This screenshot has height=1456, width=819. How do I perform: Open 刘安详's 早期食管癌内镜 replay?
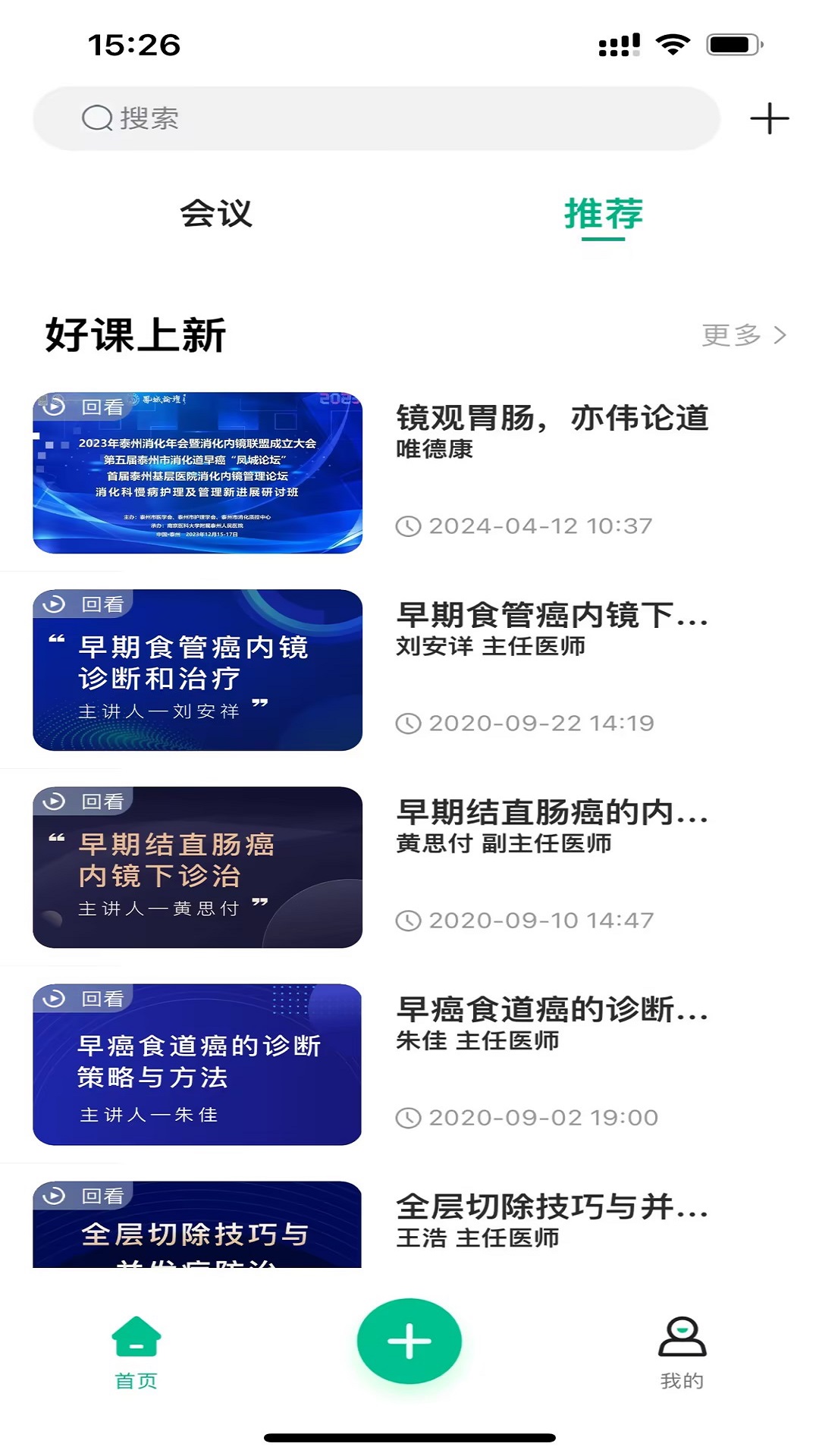[x=551, y=616]
